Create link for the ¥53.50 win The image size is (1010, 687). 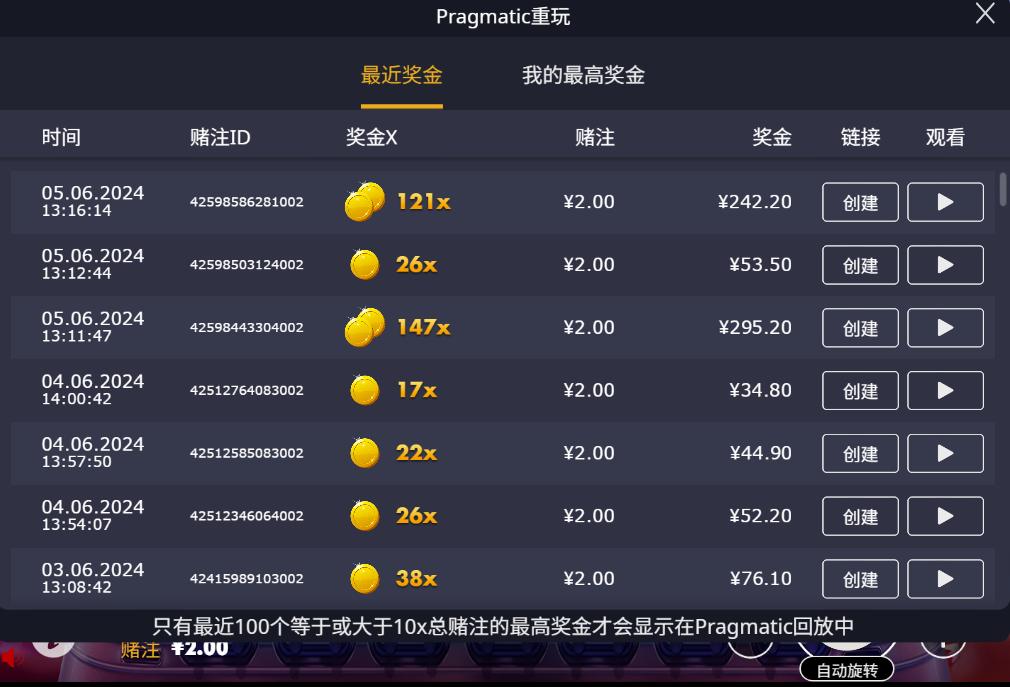pos(860,265)
